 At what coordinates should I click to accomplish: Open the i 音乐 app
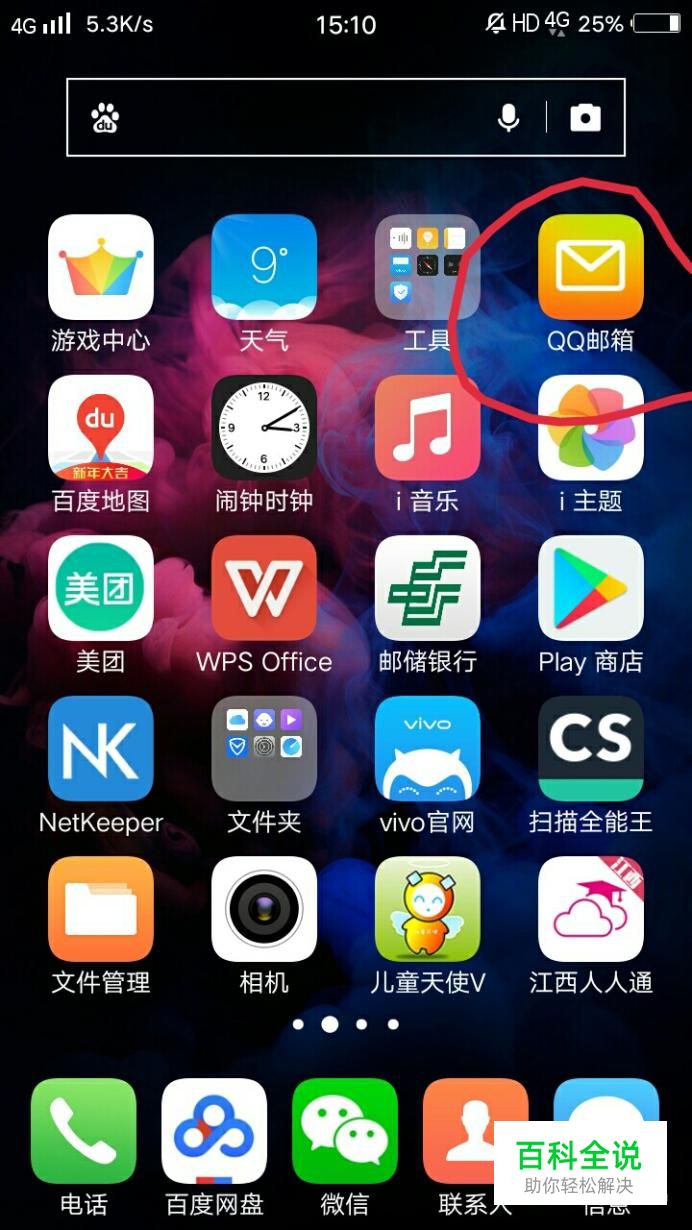(x=427, y=428)
